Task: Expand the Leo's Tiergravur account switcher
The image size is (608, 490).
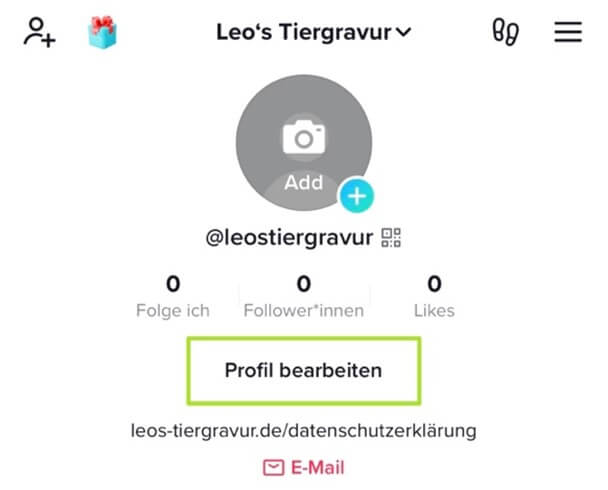Action: pos(313,32)
